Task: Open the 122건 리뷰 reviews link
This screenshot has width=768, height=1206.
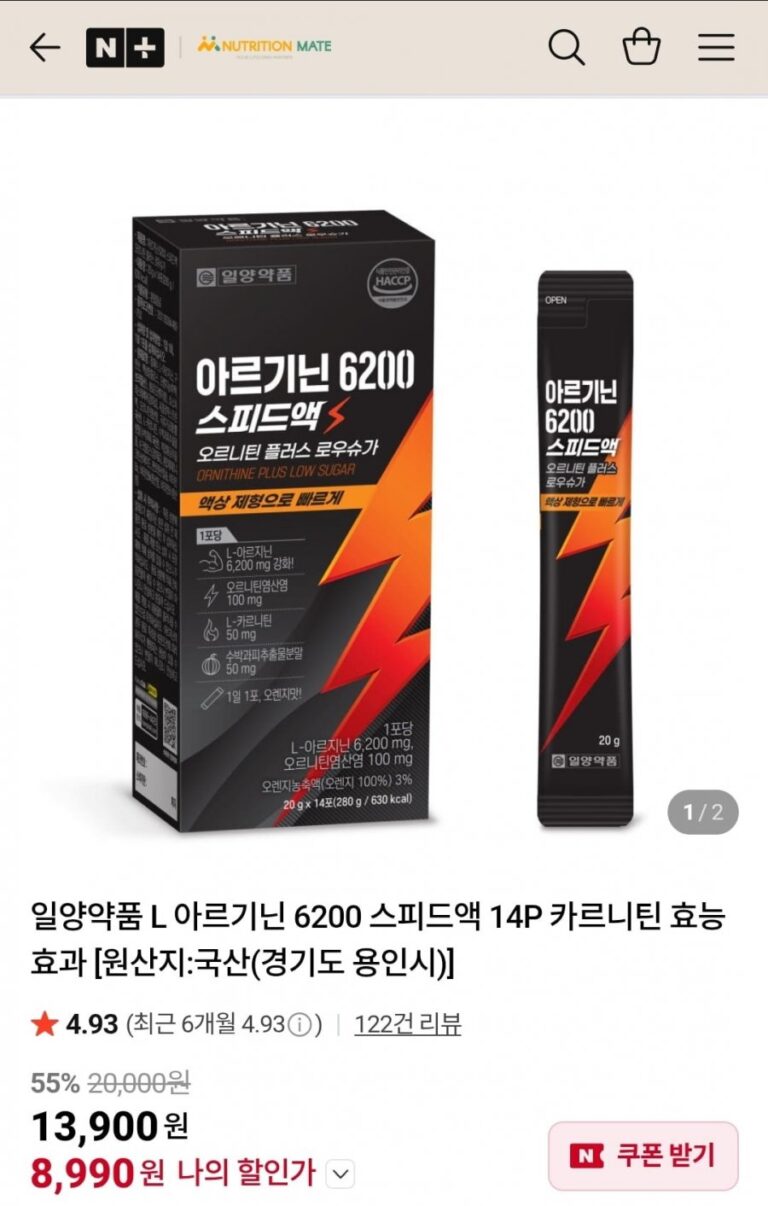Action: tap(407, 1024)
